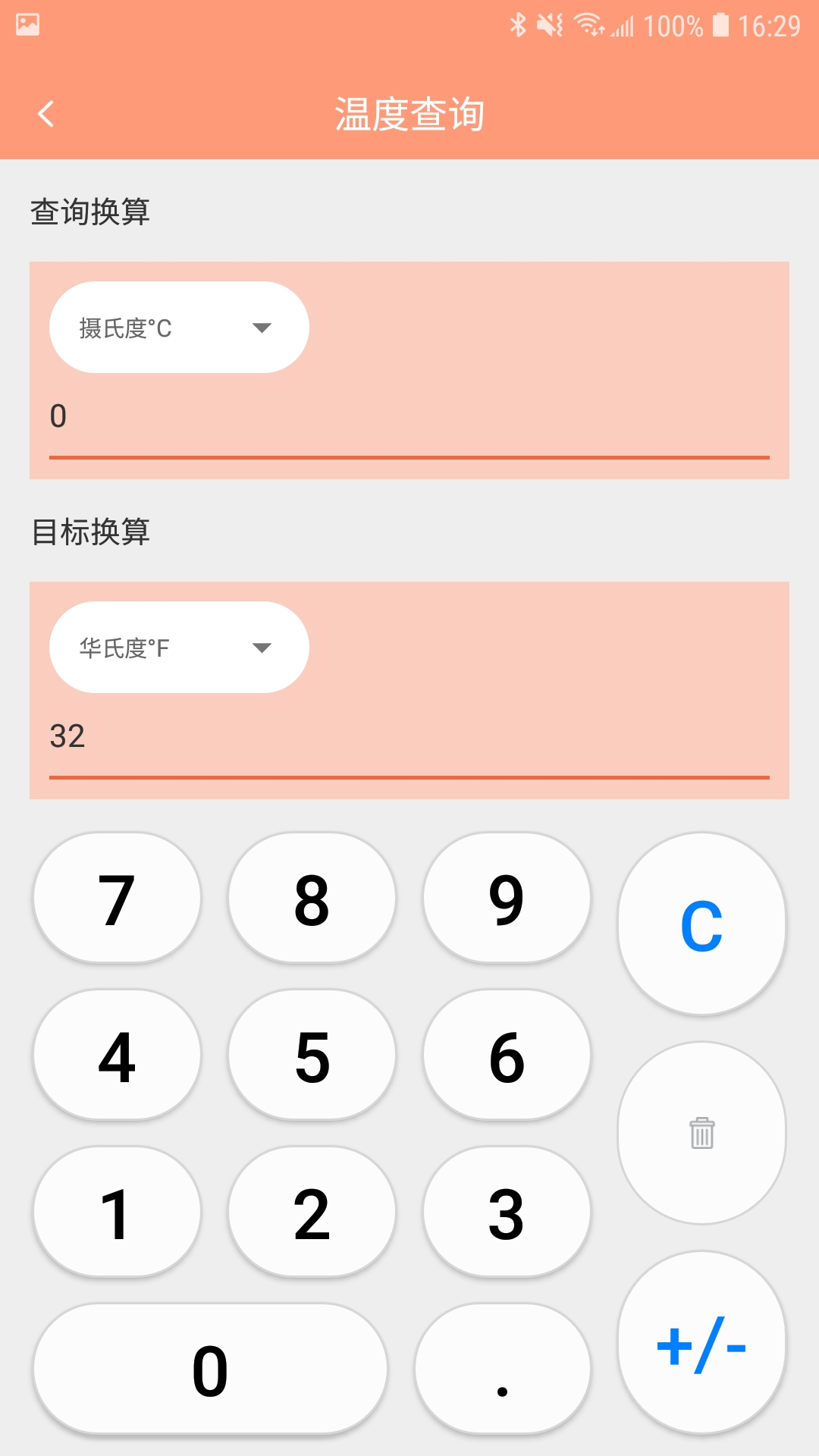Enter digit 5 on the keypad
This screenshot has height=1456, width=819.
tap(312, 1056)
